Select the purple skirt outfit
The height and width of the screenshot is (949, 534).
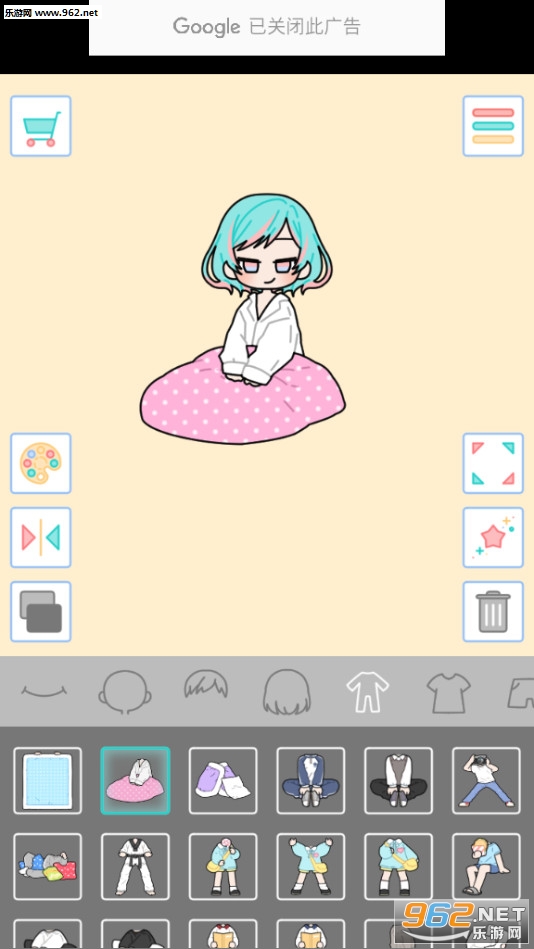(x=223, y=781)
